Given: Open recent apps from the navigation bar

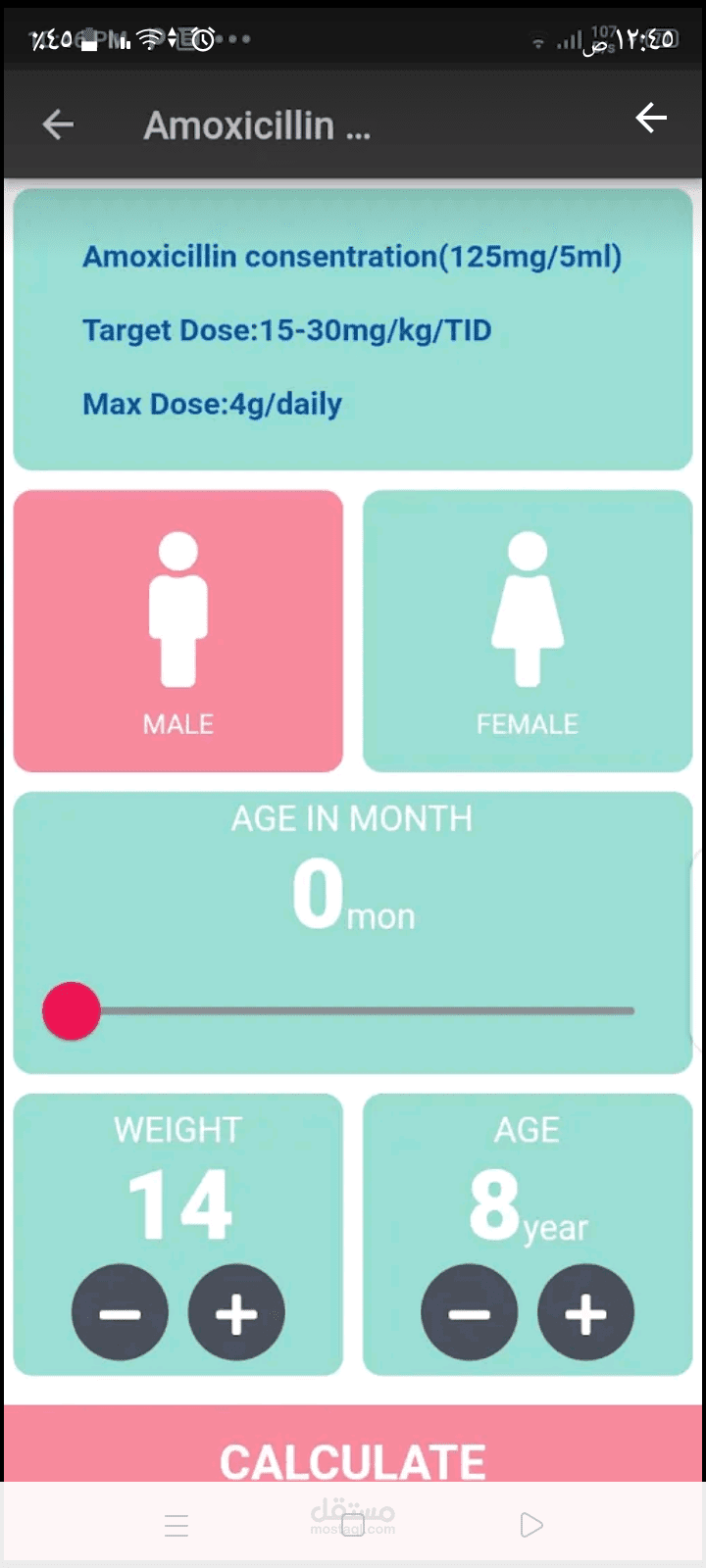Looking at the screenshot, I should pos(176,1525).
